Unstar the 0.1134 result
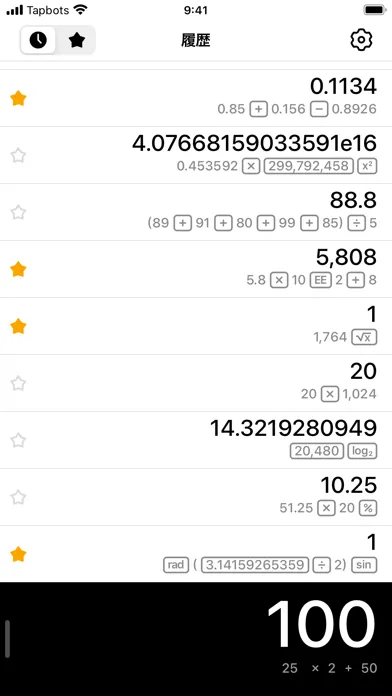Screen dimensions: 392x696 click(x=18, y=98)
